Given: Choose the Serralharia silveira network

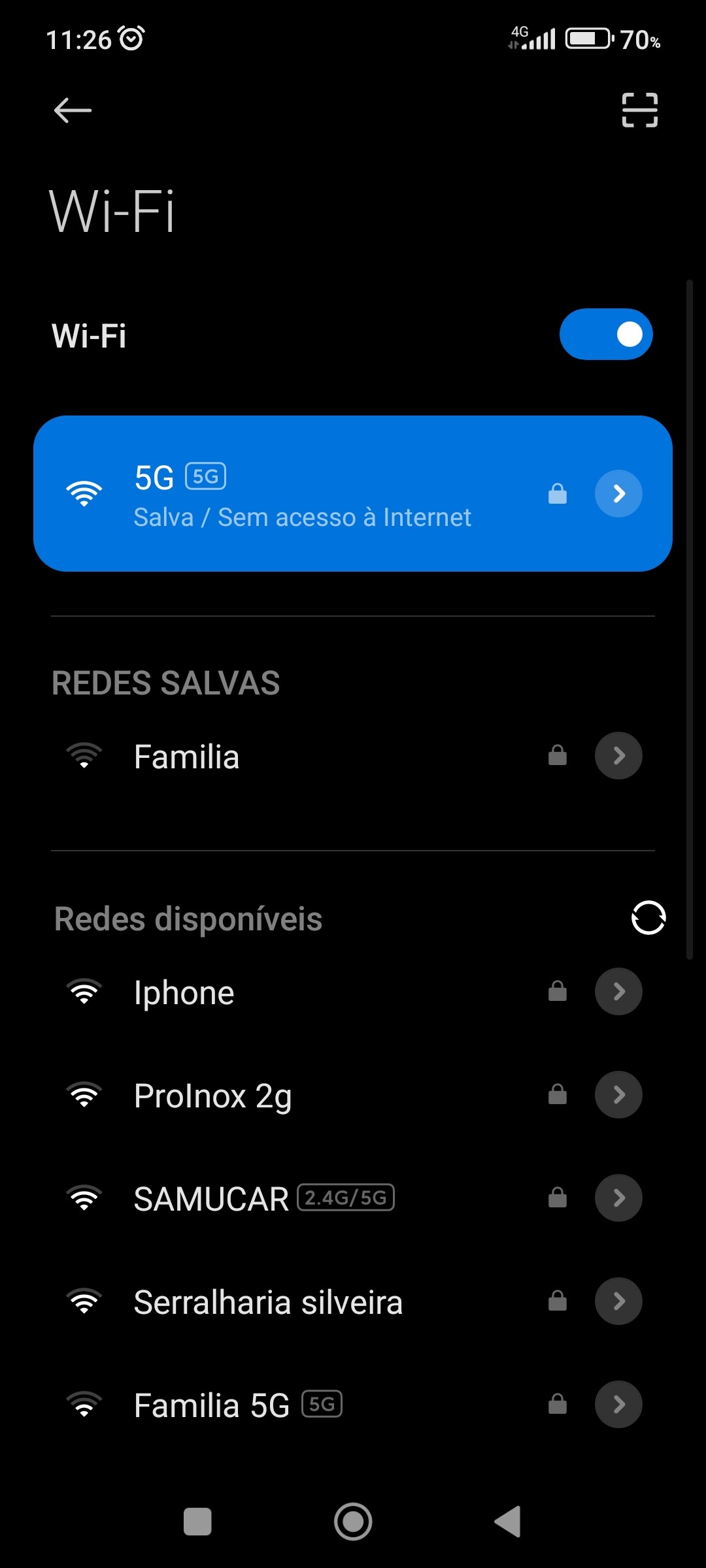Looking at the screenshot, I should 268,1302.
